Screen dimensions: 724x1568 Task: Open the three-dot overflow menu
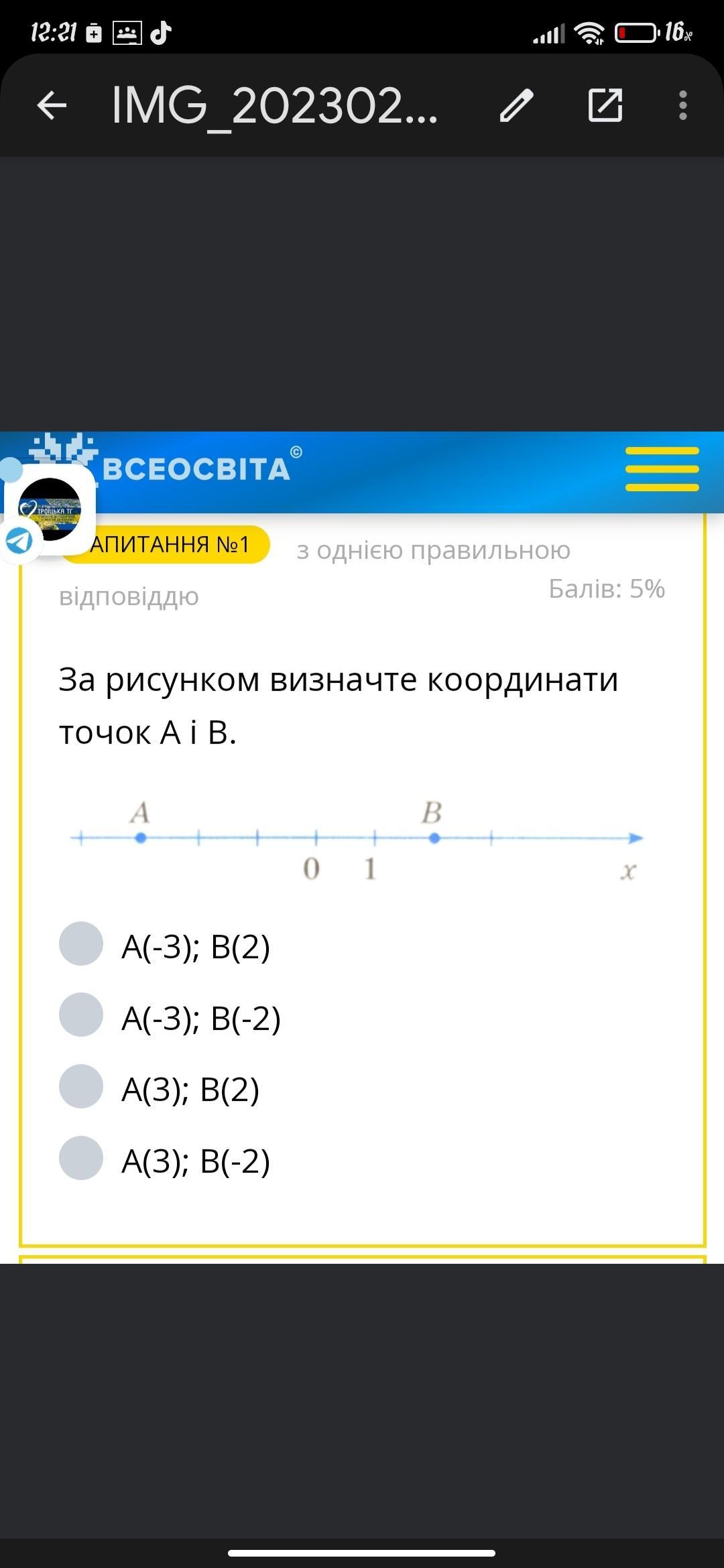(682, 105)
